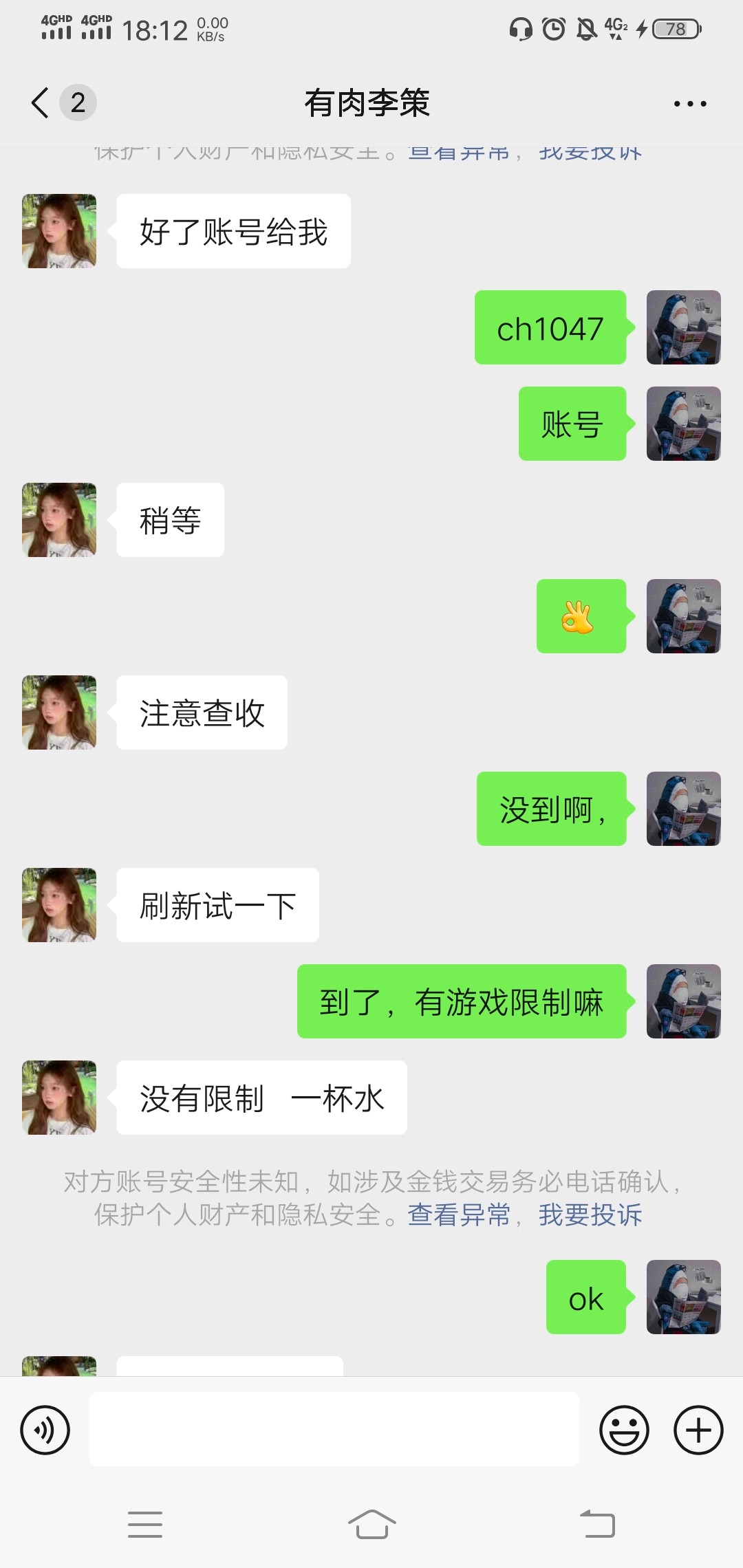Open my avatar beside ch1047 message
This screenshot has height=1568, width=743.
point(683,327)
